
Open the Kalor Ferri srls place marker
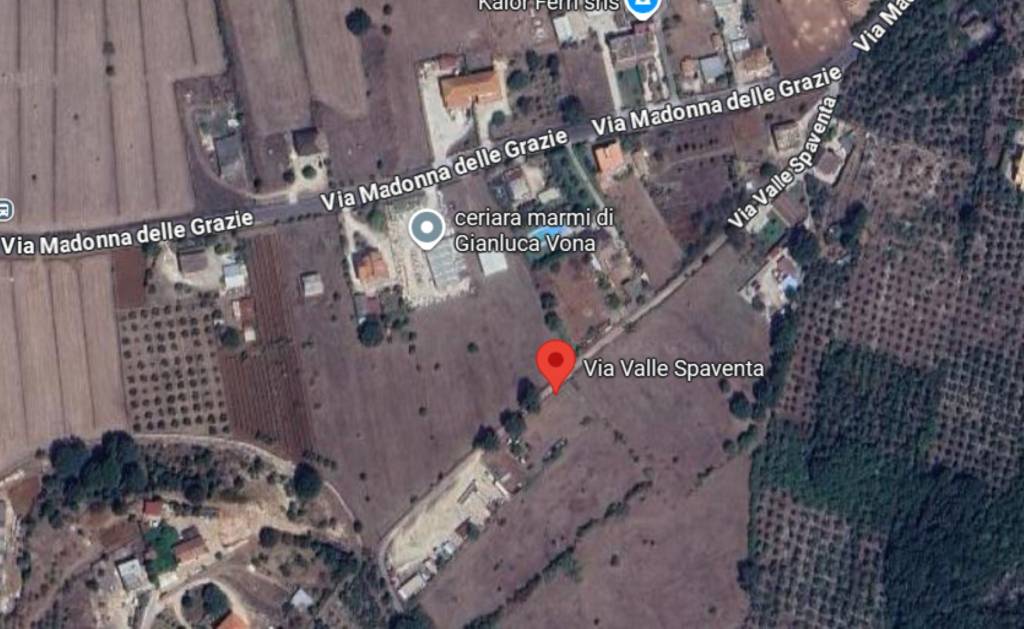coord(642,8)
